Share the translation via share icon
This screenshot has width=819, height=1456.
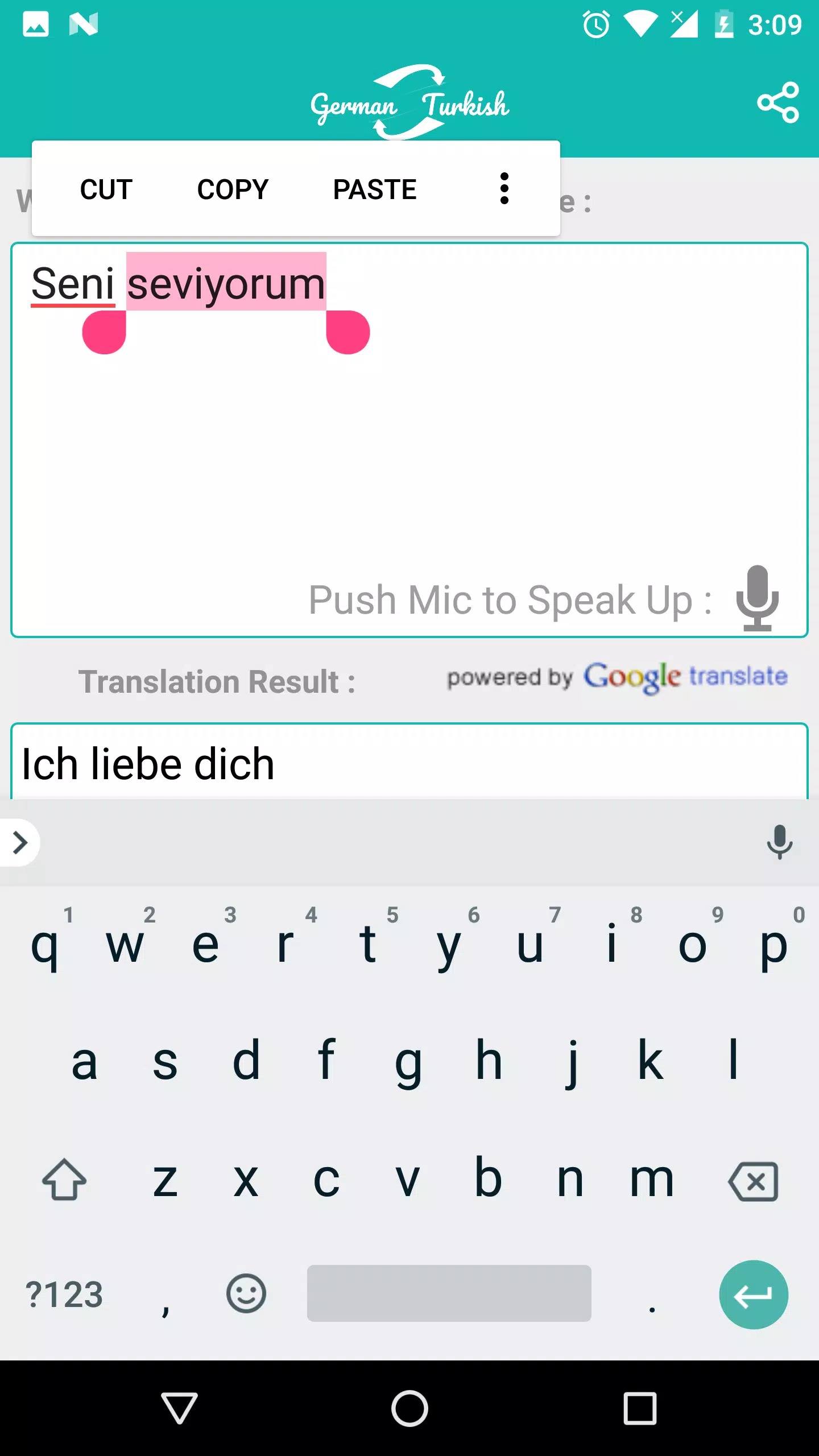coord(778,102)
